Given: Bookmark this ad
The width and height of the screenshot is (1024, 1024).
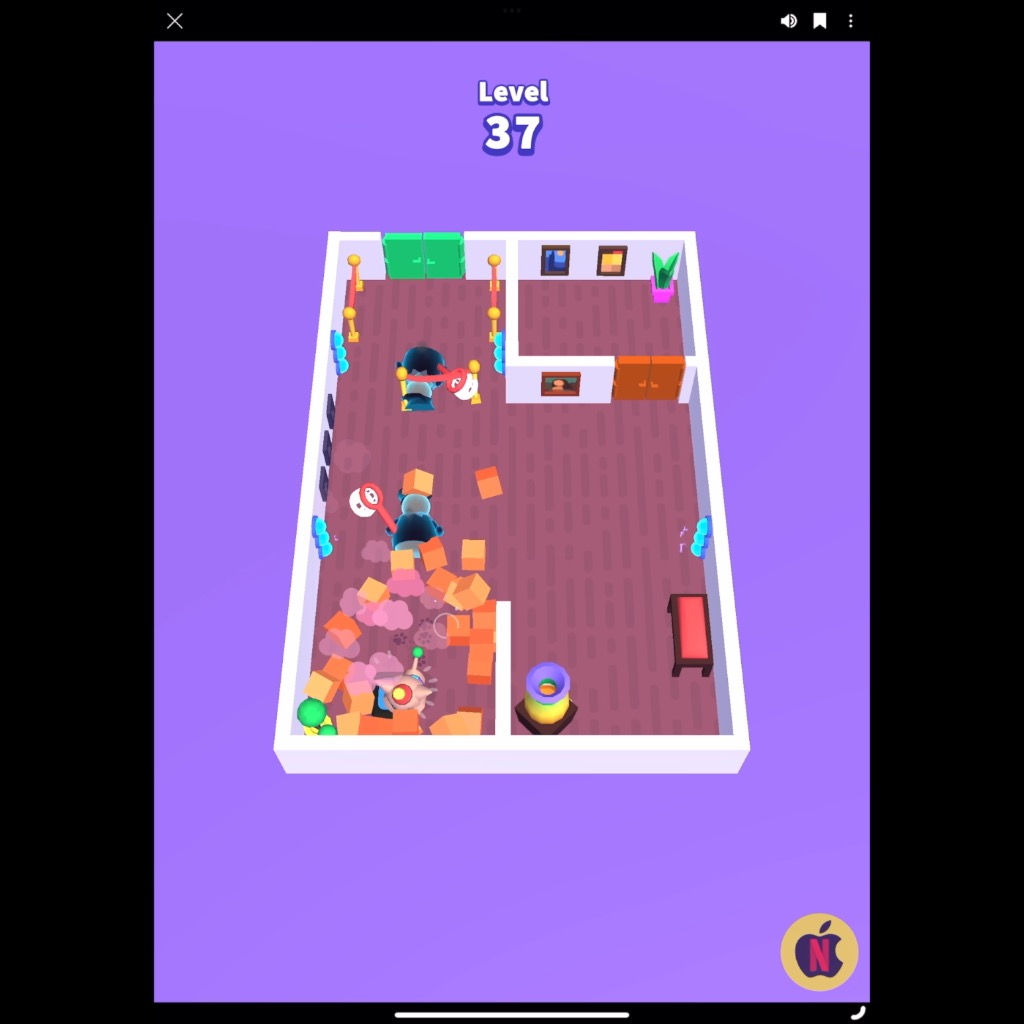Looking at the screenshot, I should (820, 21).
